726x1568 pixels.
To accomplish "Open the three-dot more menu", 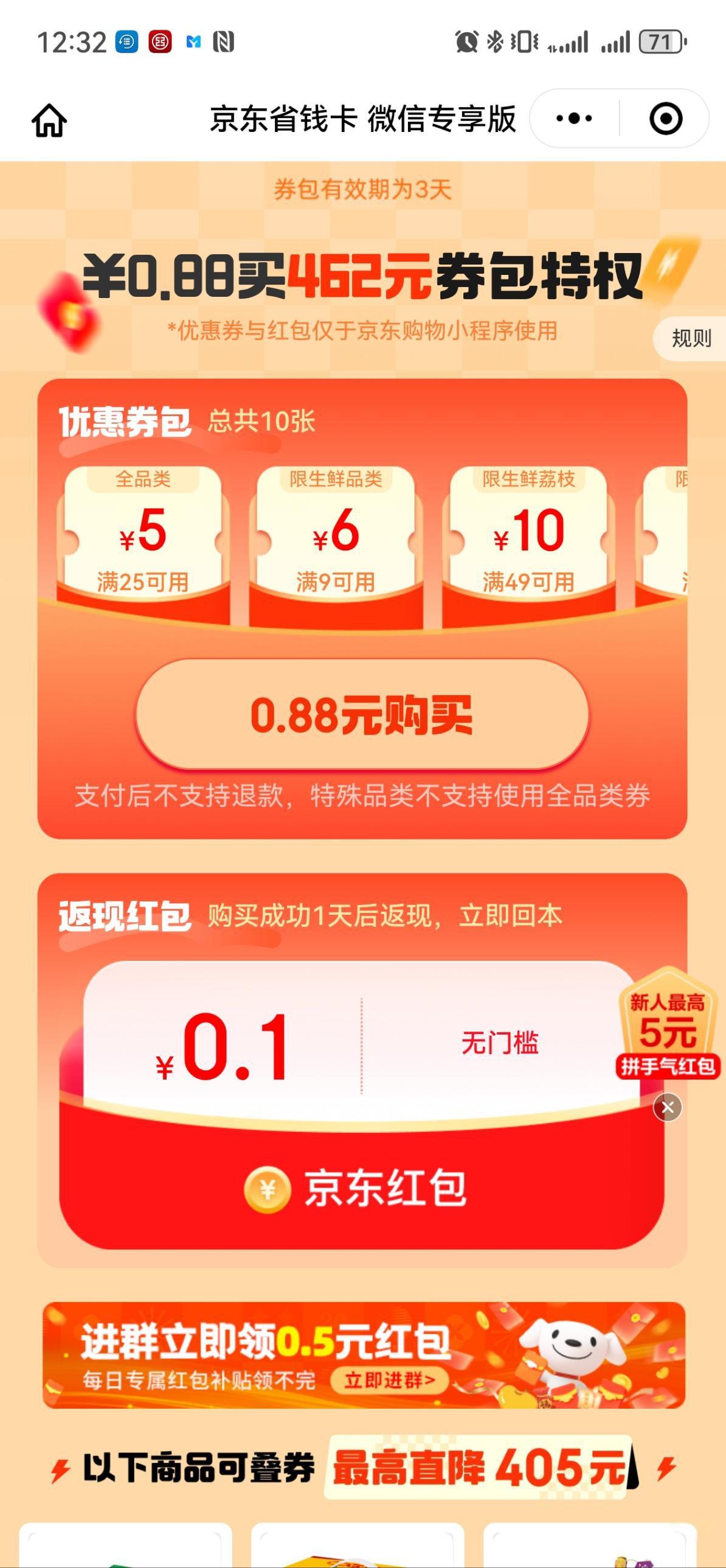I will coord(574,118).
